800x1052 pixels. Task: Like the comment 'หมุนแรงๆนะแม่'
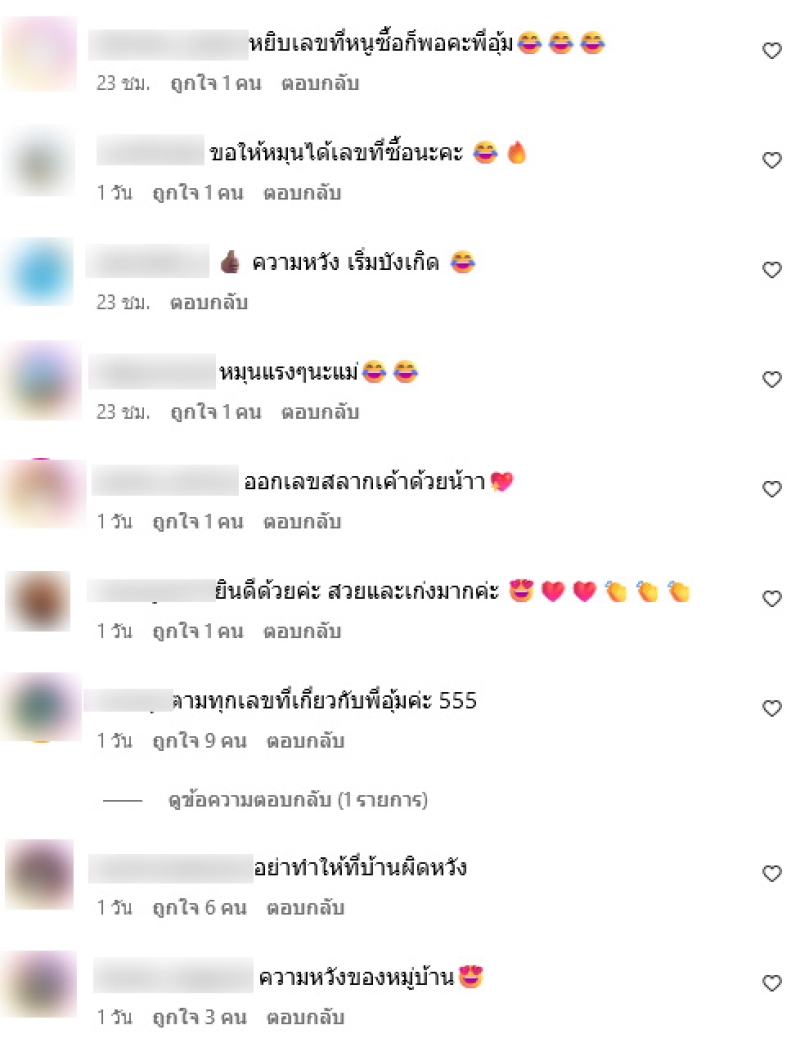click(x=772, y=379)
